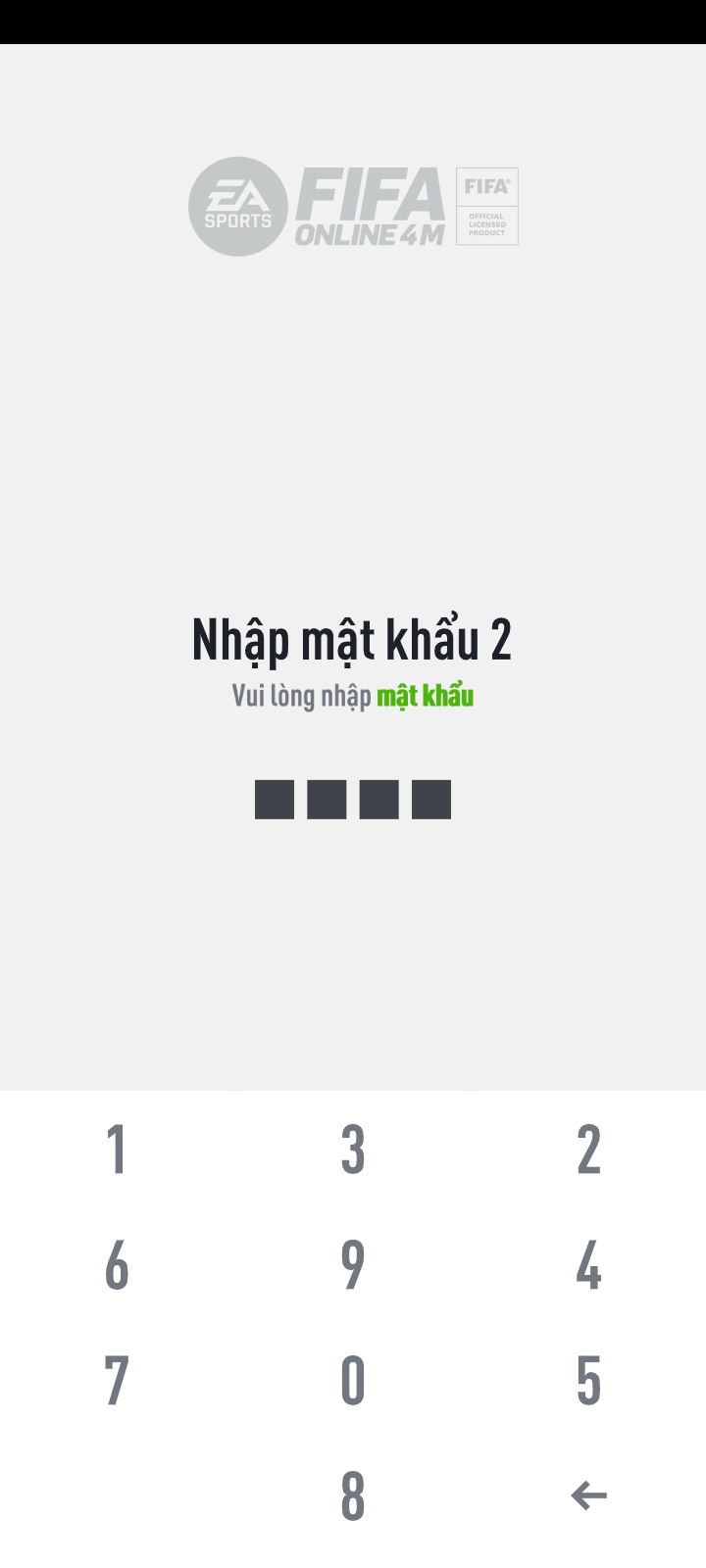Tap the number 6 key

[x=117, y=1264]
